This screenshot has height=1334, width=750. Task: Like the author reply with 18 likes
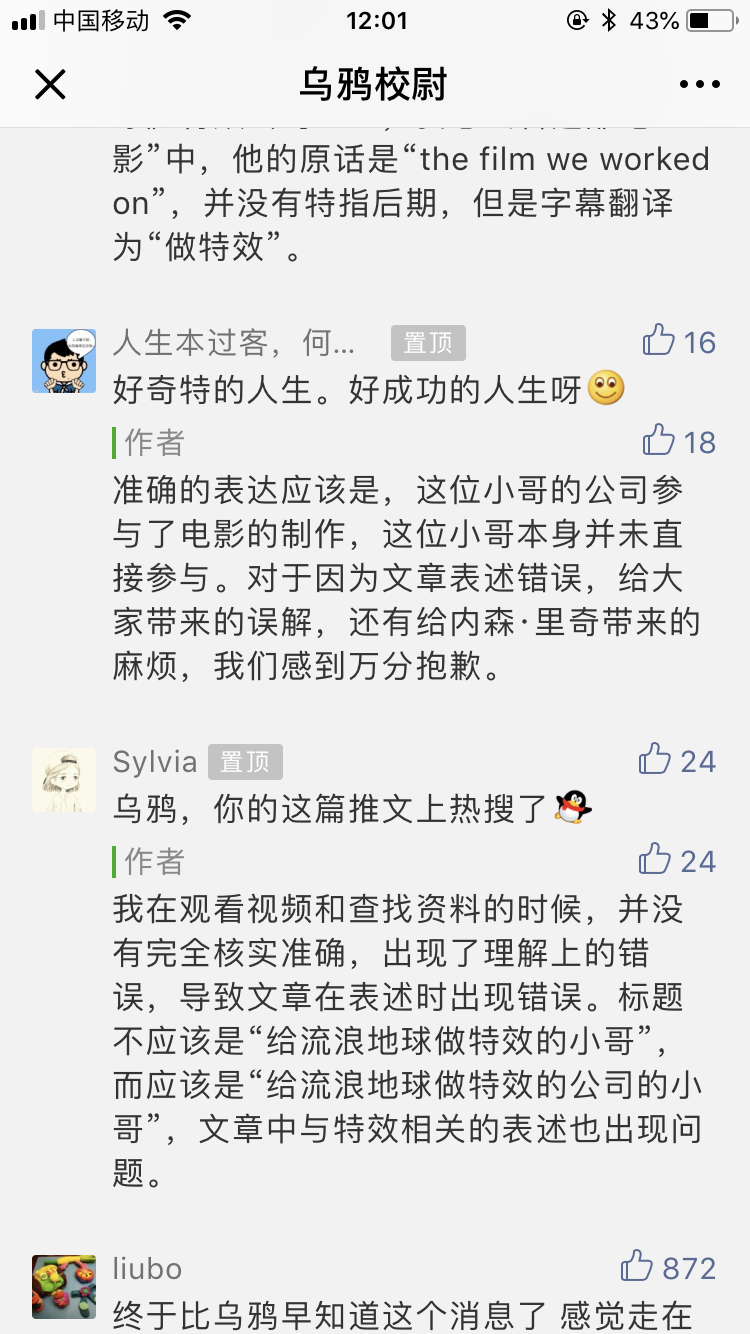(x=659, y=440)
